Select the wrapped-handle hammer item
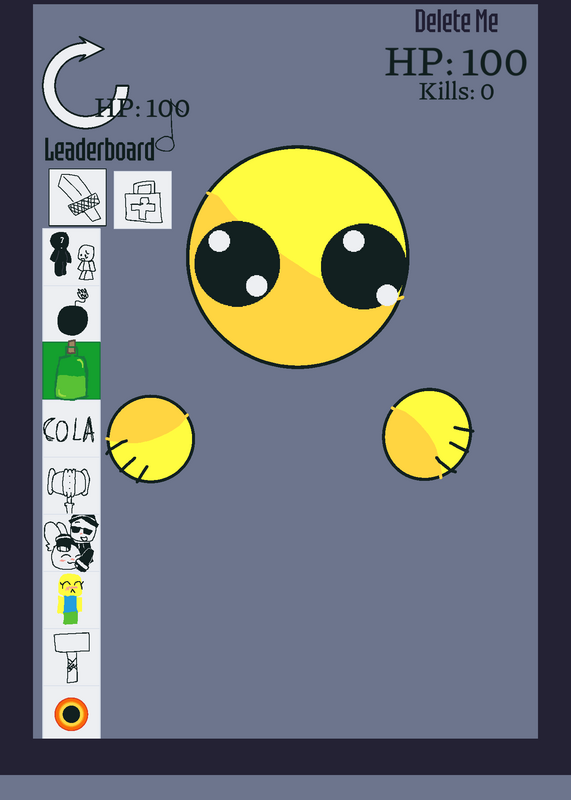This screenshot has width=571, height=800. point(71,657)
